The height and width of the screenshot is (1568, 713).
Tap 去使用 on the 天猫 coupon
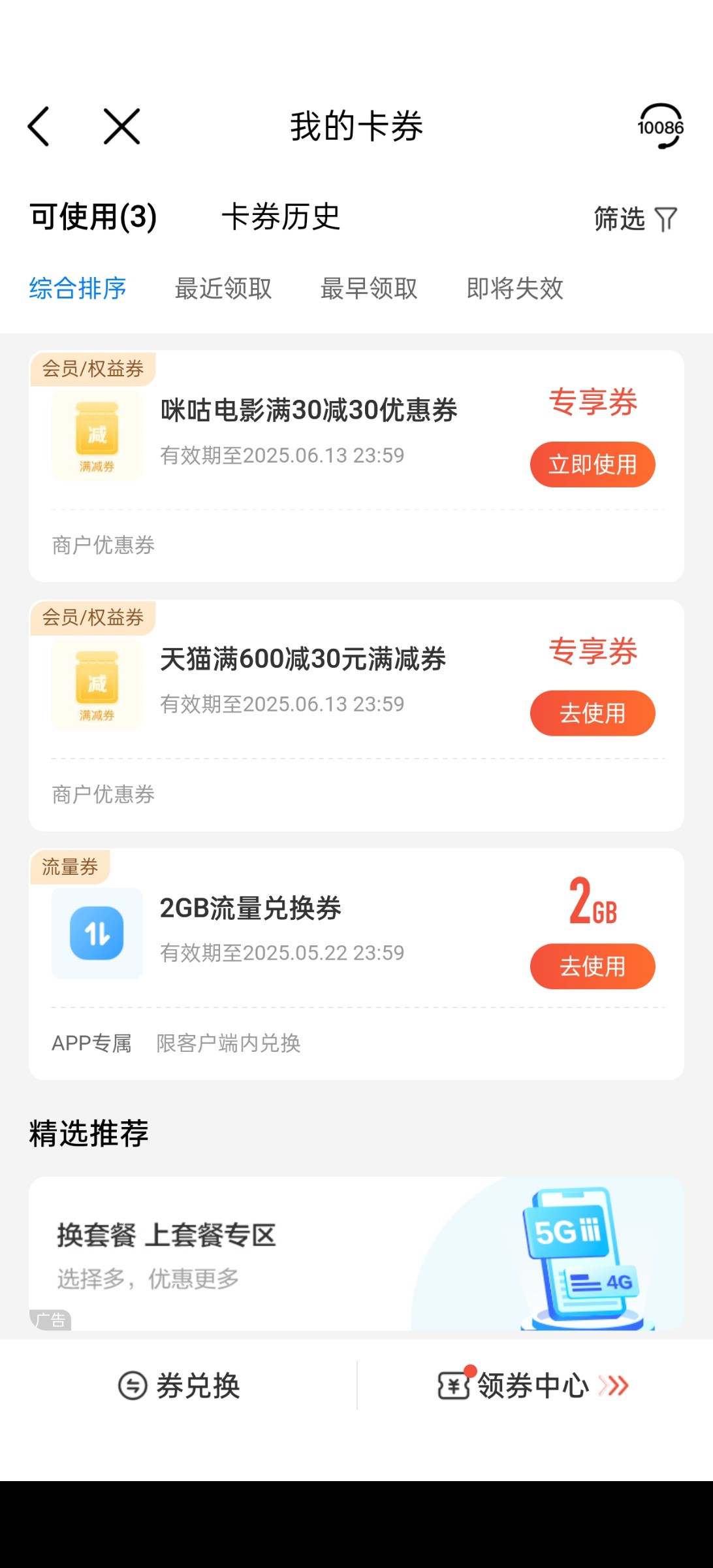[592, 713]
